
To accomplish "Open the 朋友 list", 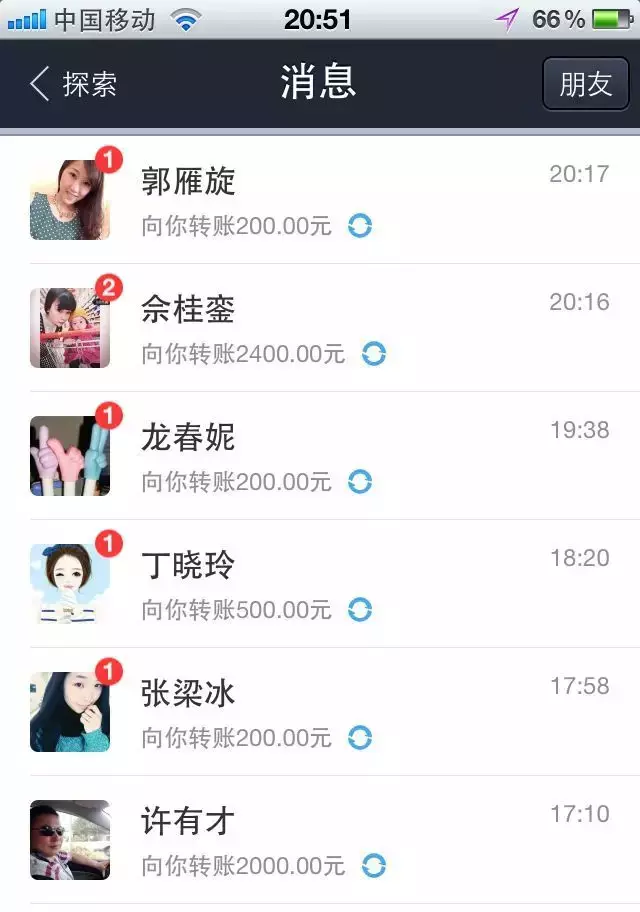I will (585, 84).
